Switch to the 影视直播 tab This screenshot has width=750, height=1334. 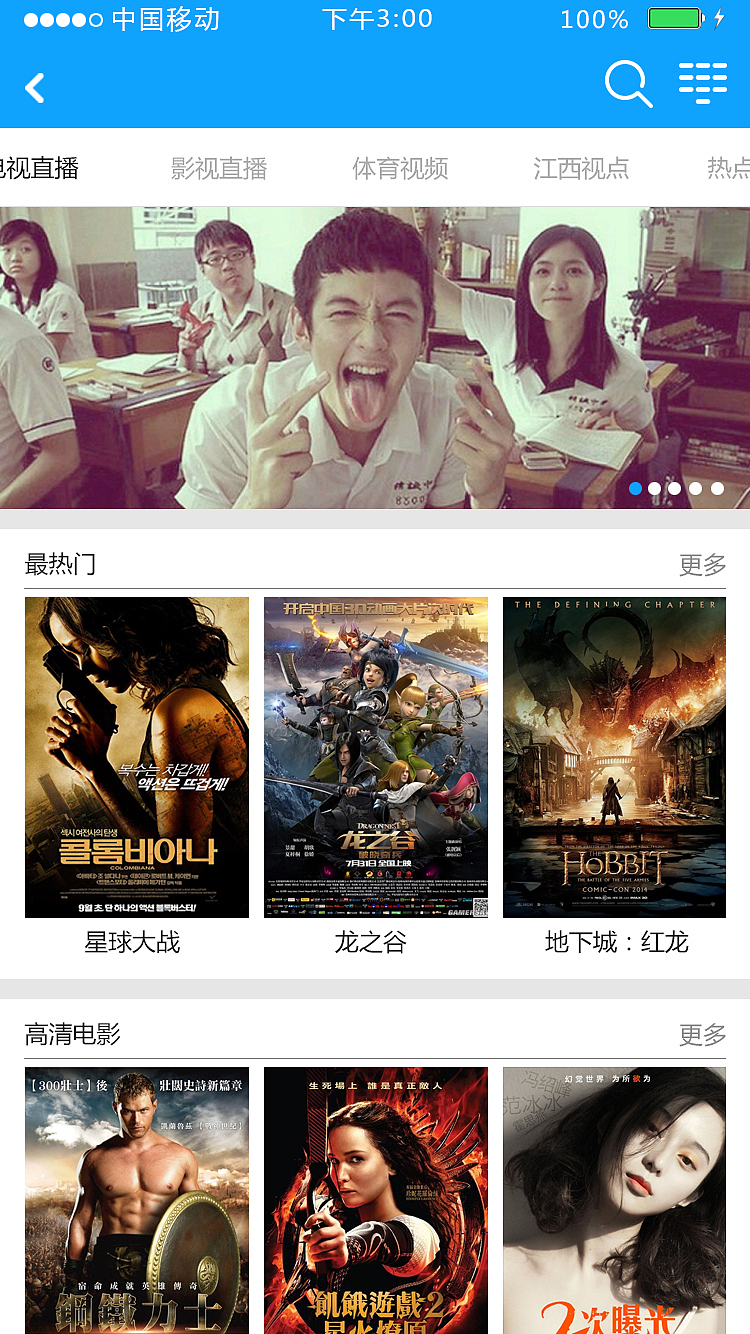[219, 168]
